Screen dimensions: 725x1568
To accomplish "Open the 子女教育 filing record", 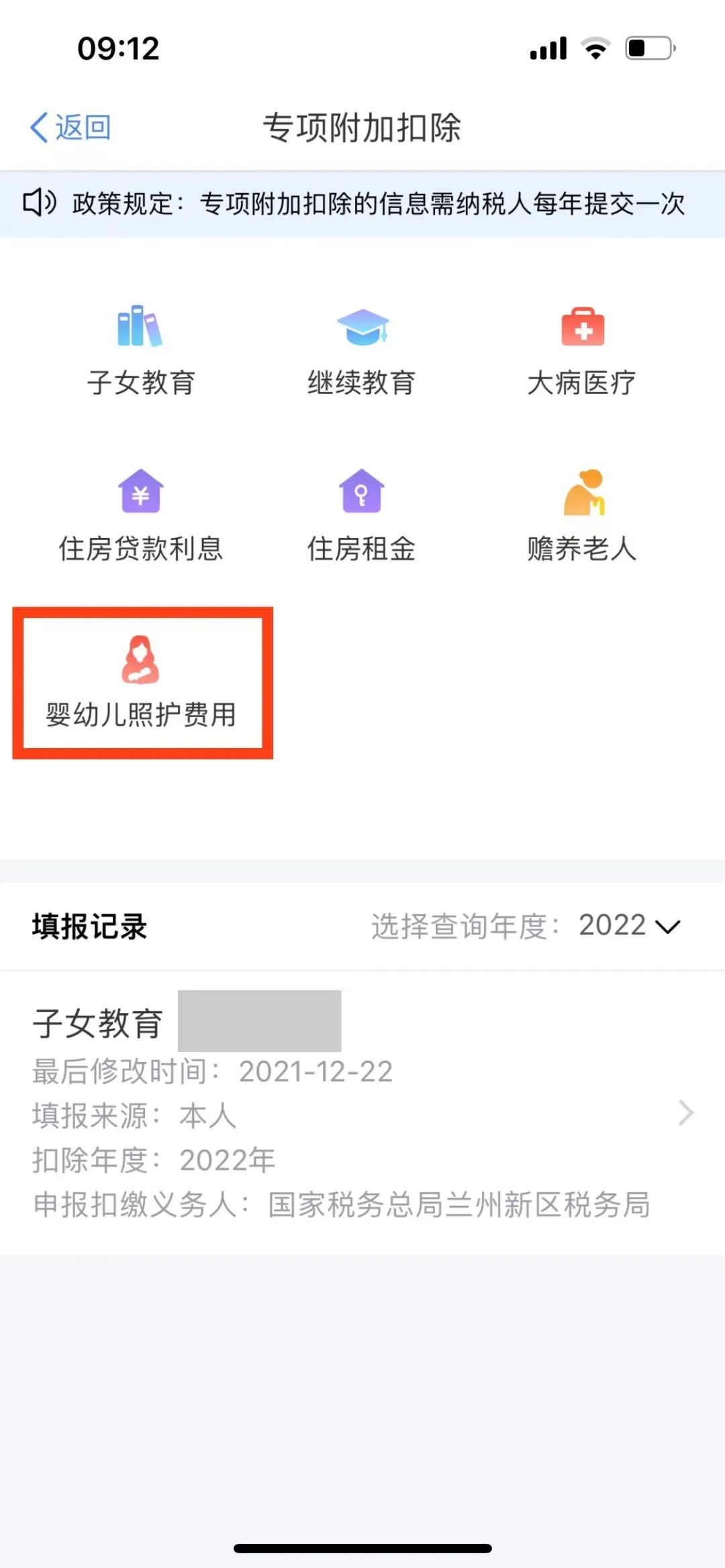I will 362,1112.
